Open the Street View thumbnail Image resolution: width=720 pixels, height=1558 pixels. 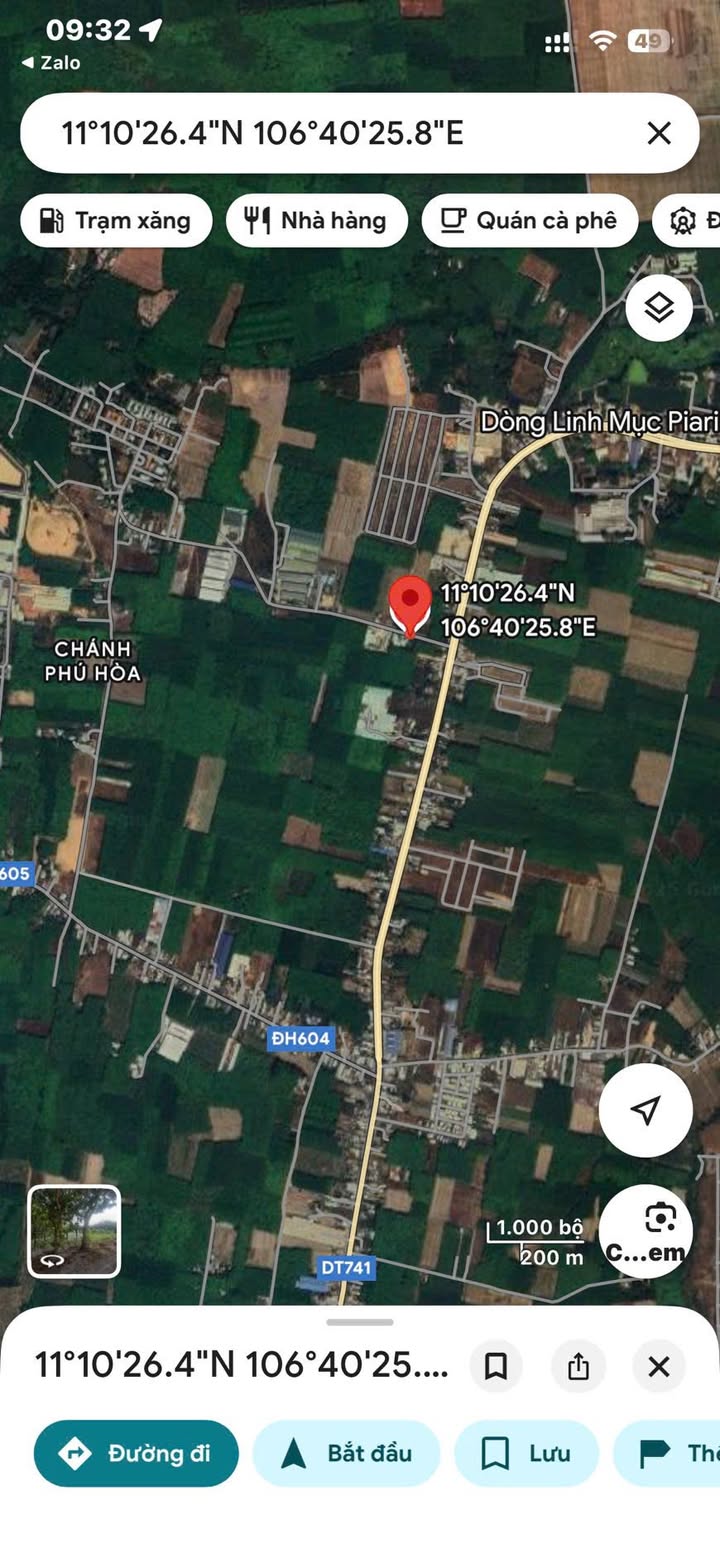click(x=75, y=1231)
